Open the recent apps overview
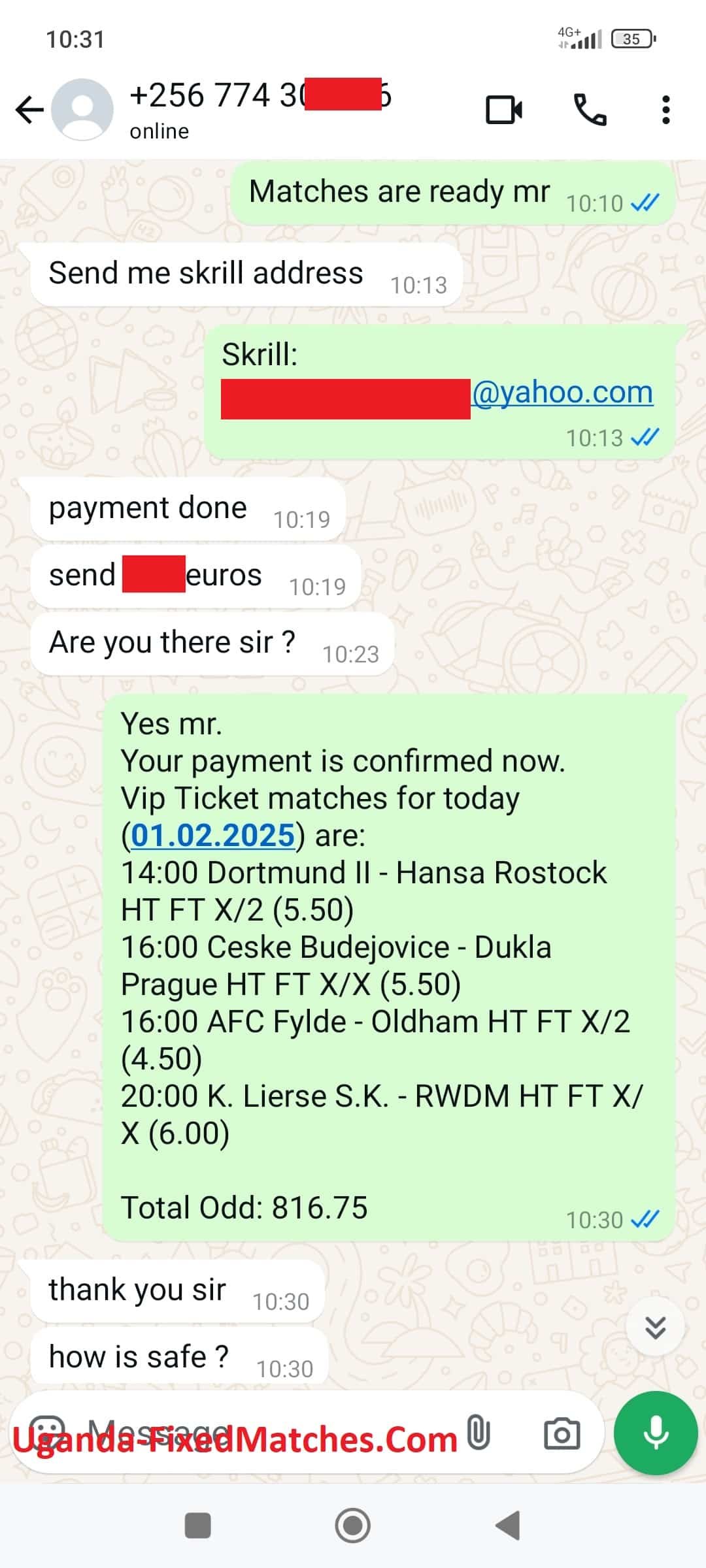The image size is (706, 1568). point(198,1526)
